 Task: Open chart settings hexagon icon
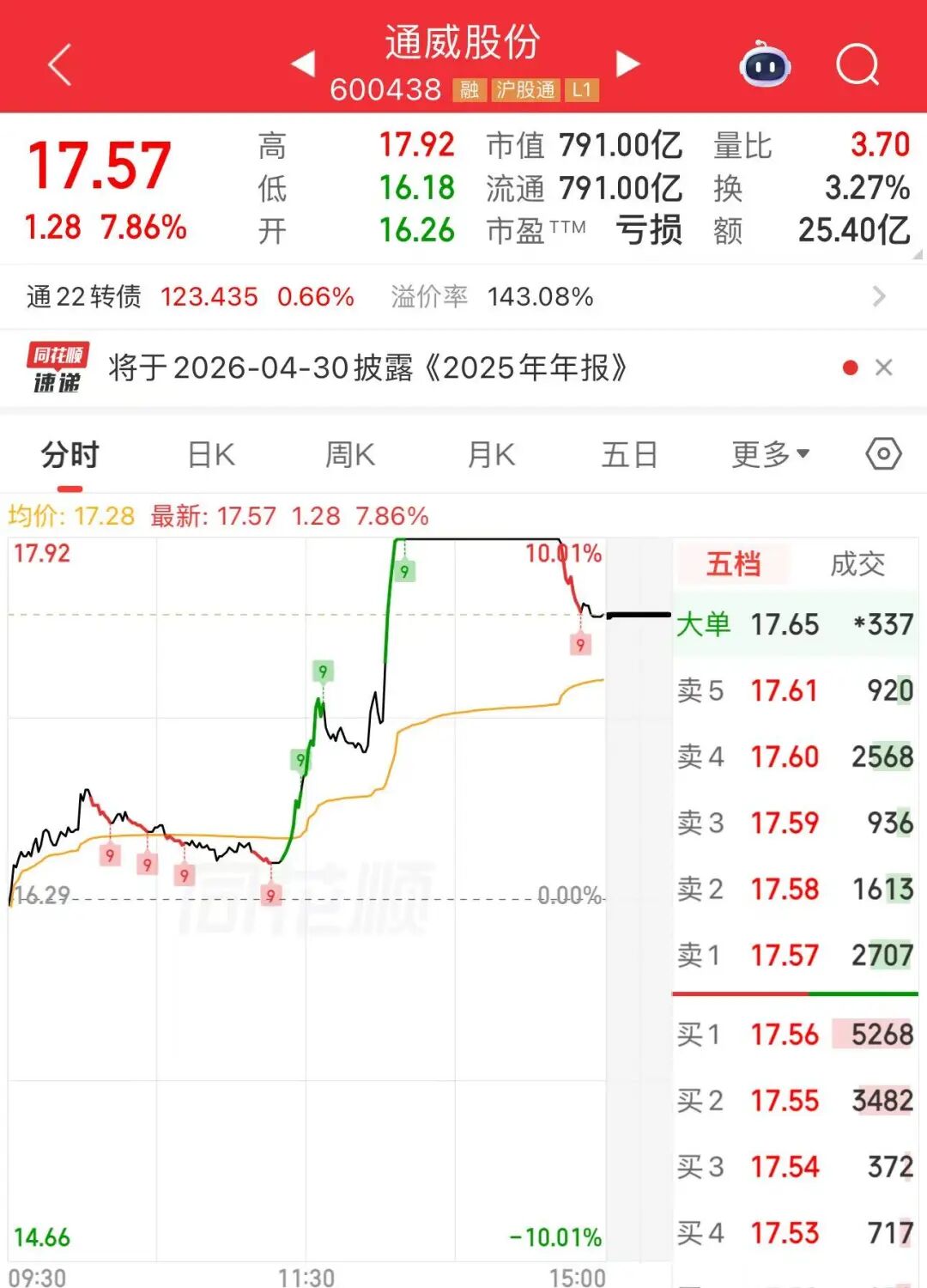883,453
